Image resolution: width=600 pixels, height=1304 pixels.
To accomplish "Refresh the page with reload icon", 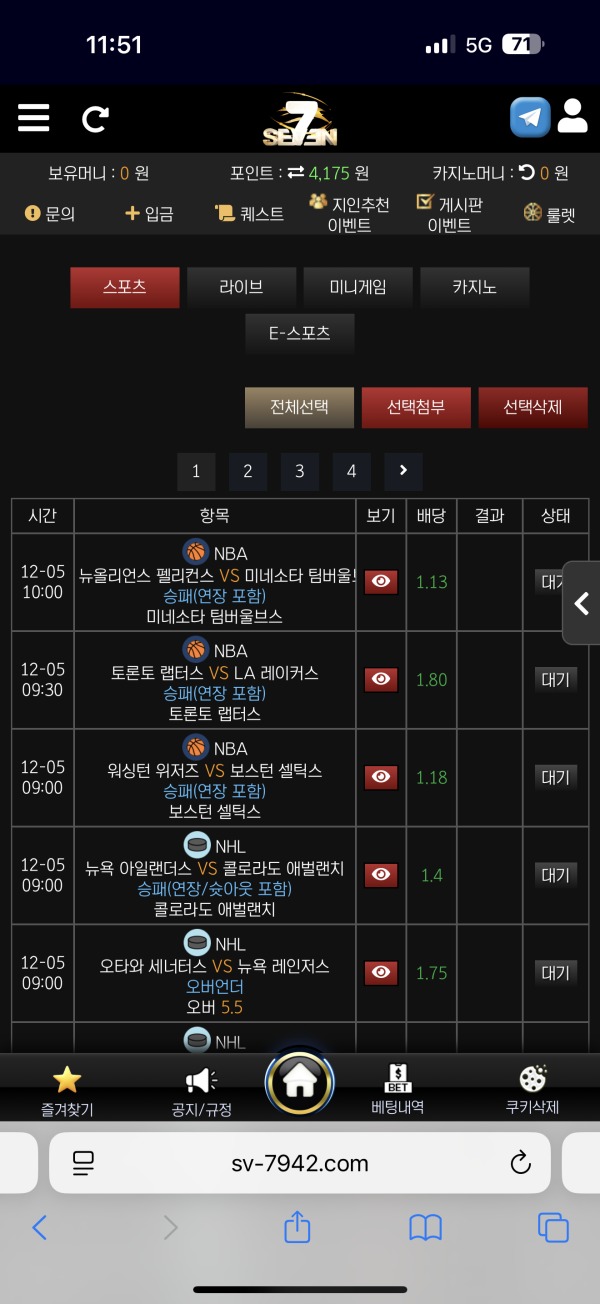I will point(95,120).
